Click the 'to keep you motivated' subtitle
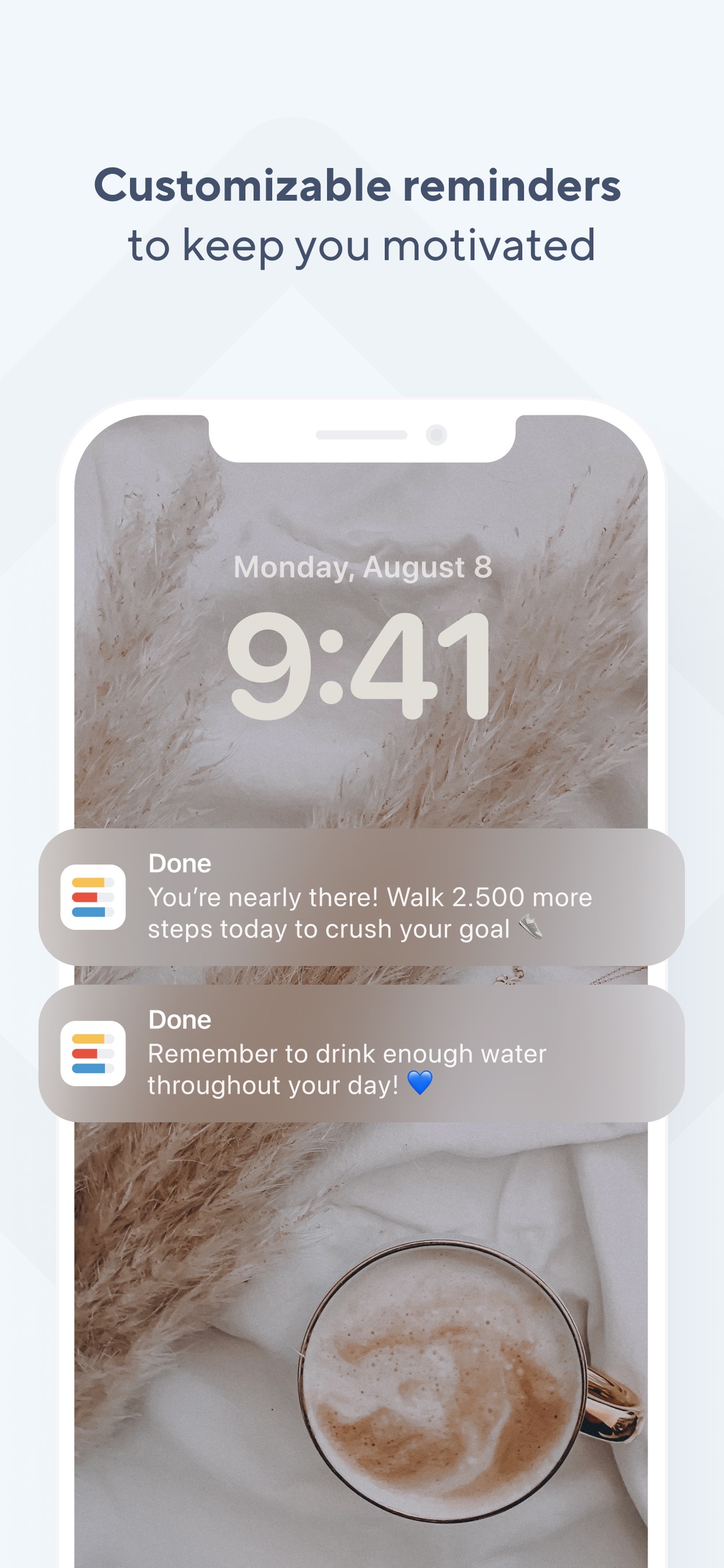Image resolution: width=724 pixels, height=1568 pixels. (361, 247)
